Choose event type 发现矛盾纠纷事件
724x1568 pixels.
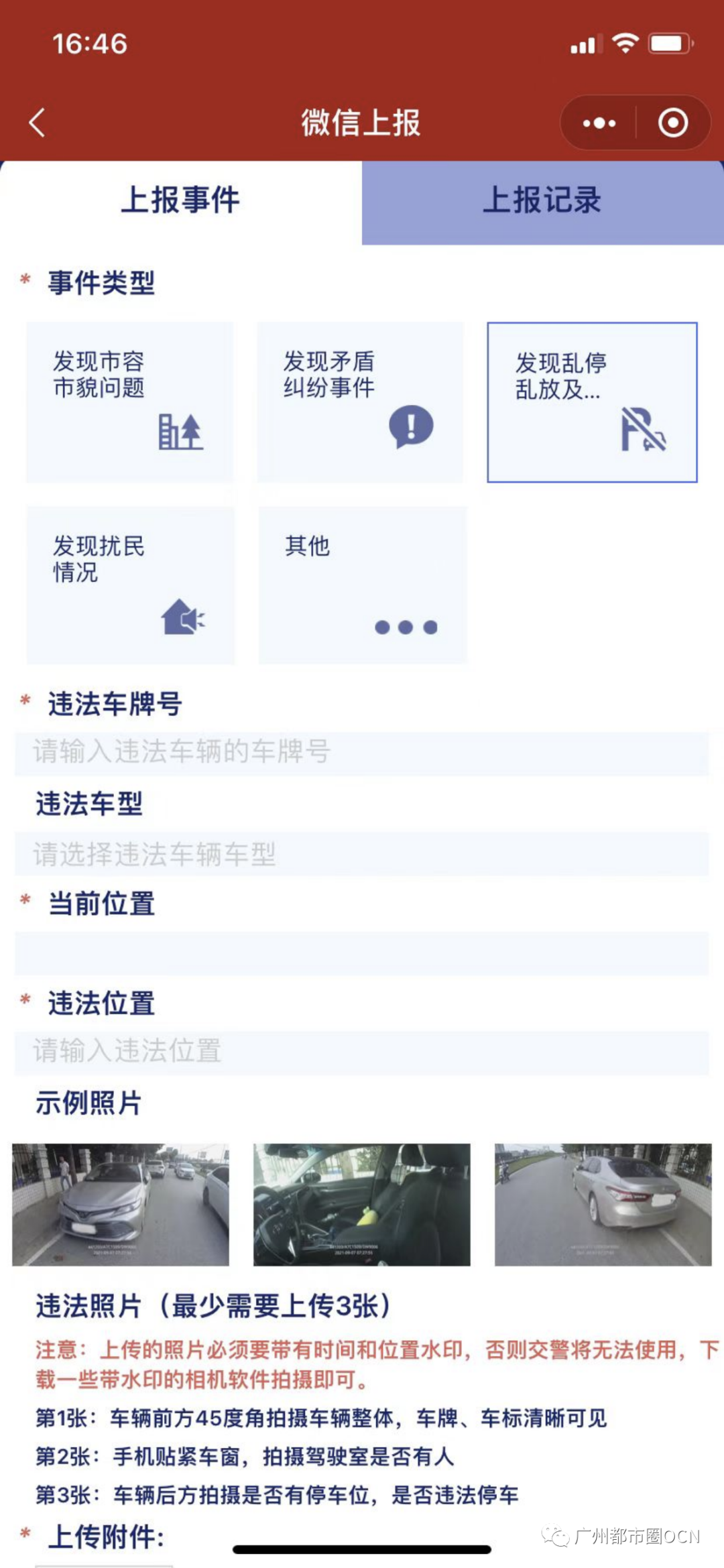[360, 402]
